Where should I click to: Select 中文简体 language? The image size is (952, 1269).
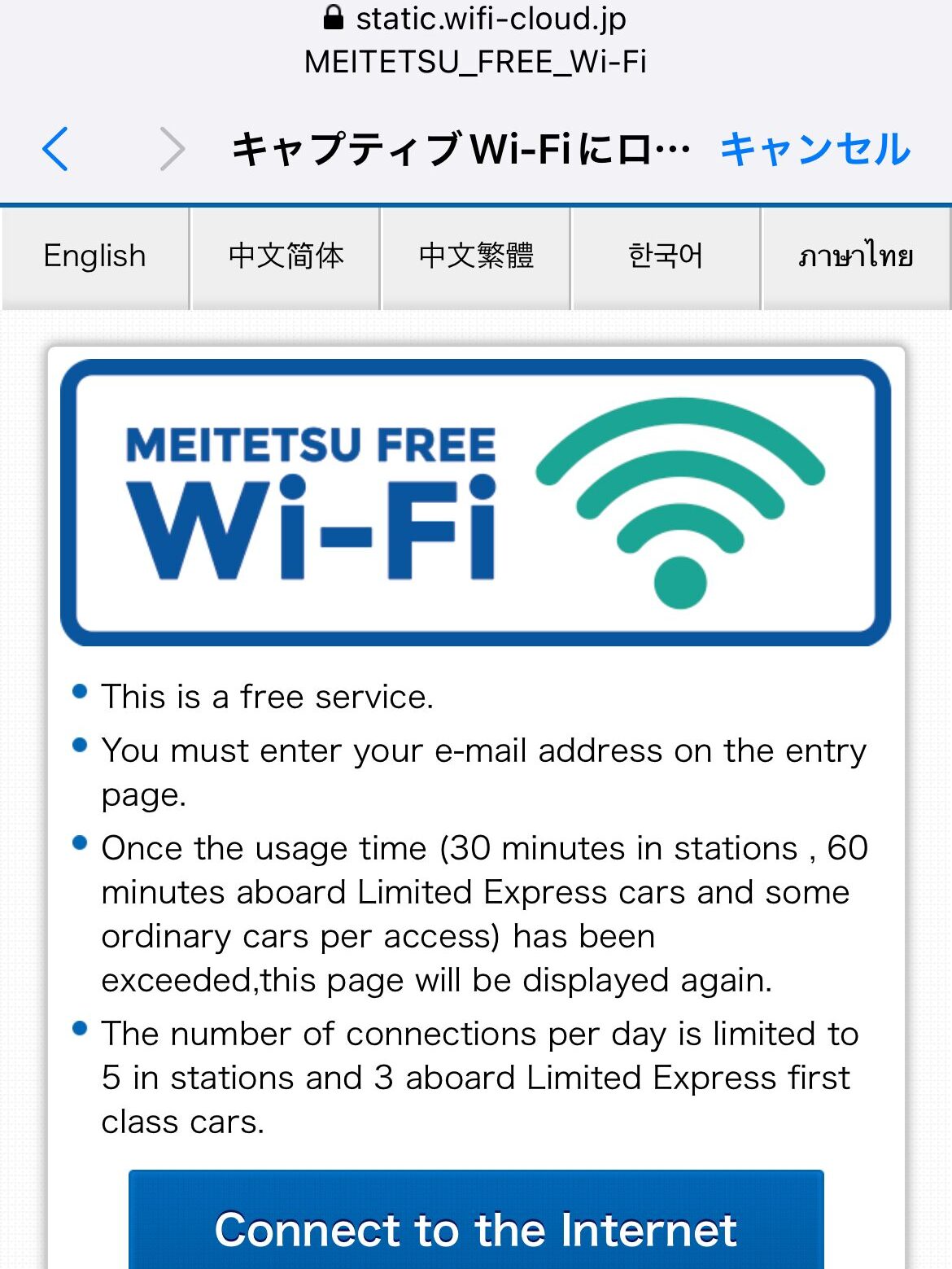pyautogui.click(x=286, y=257)
